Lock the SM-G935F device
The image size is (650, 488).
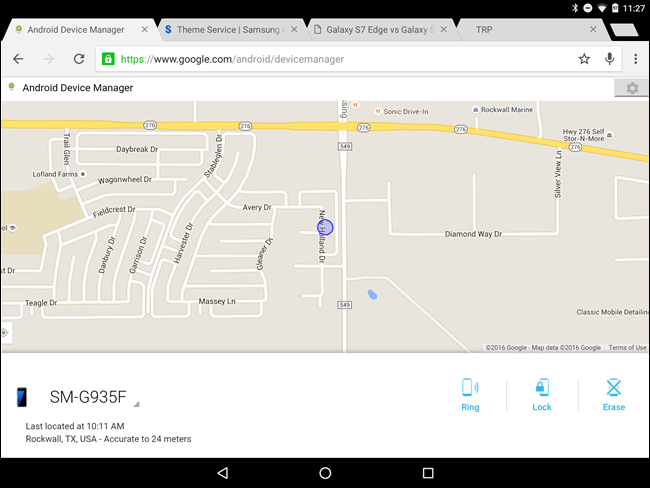click(542, 395)
